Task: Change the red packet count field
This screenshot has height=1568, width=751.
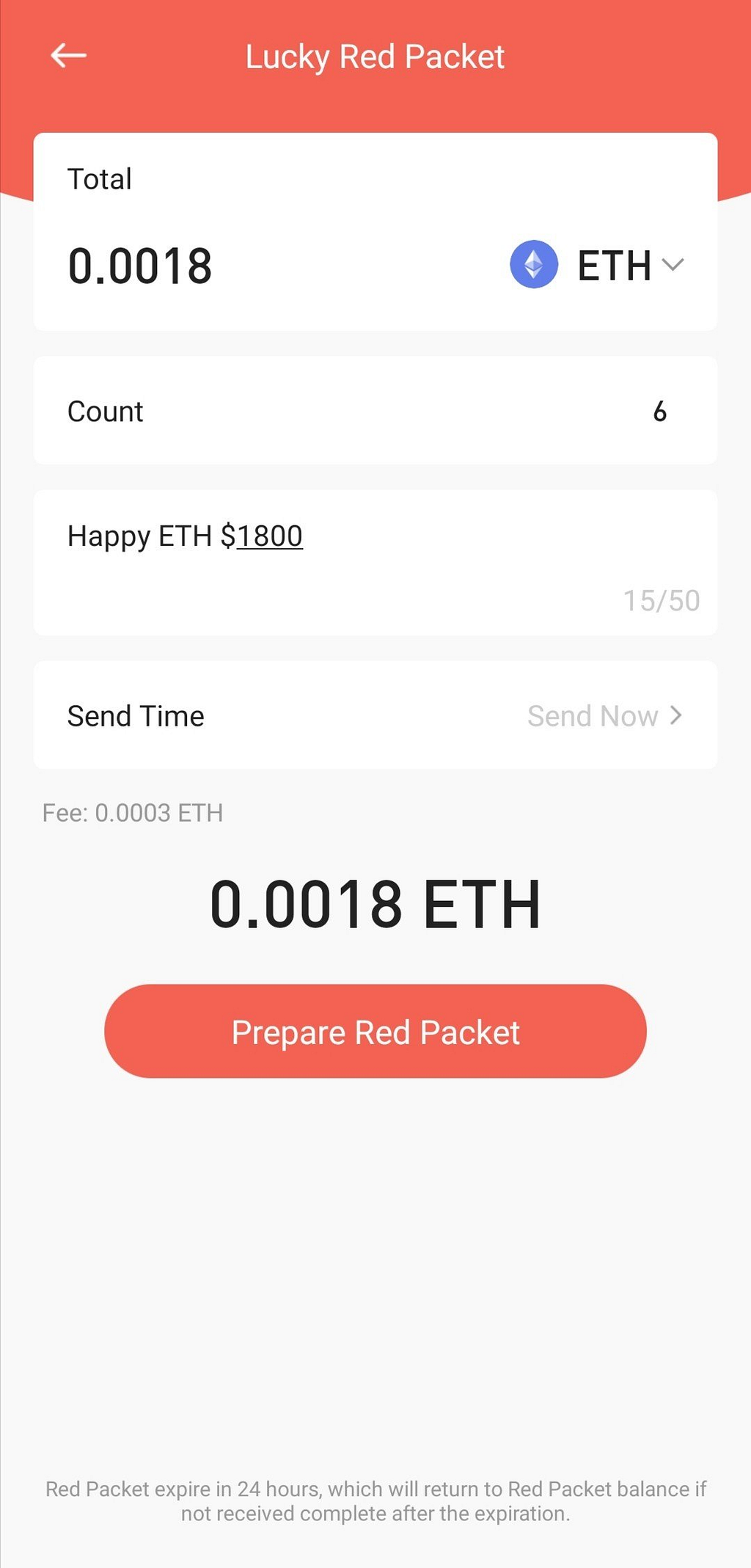Action: click(659, 412)
